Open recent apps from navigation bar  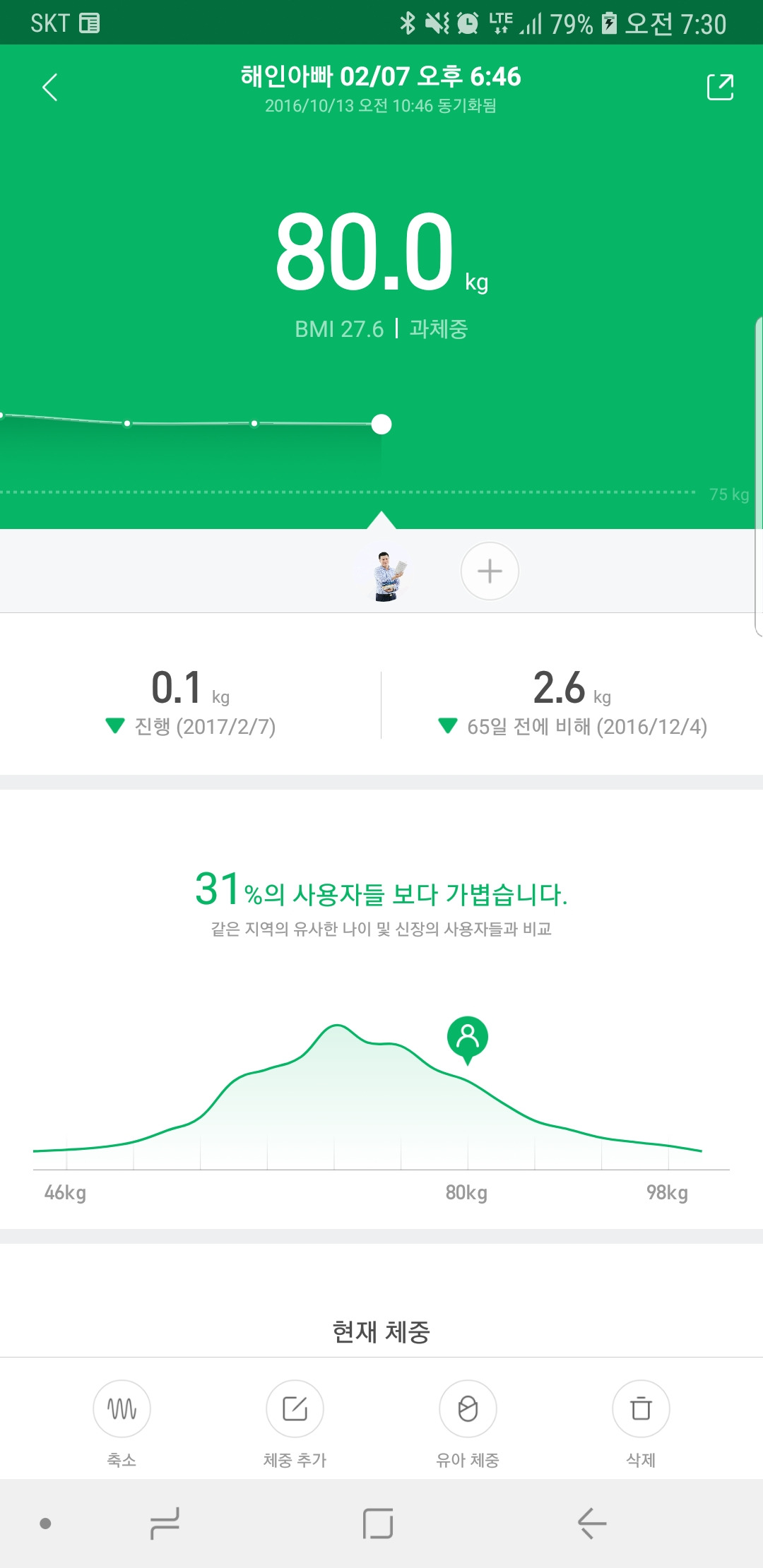coord(165,1523)
